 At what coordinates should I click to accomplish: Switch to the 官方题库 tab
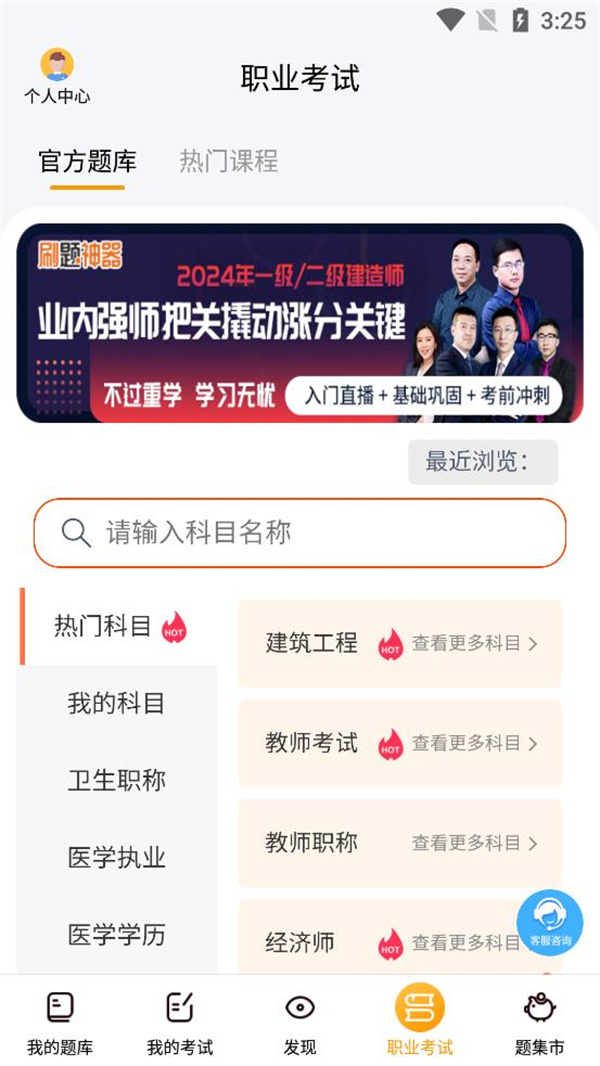[87, 161]
